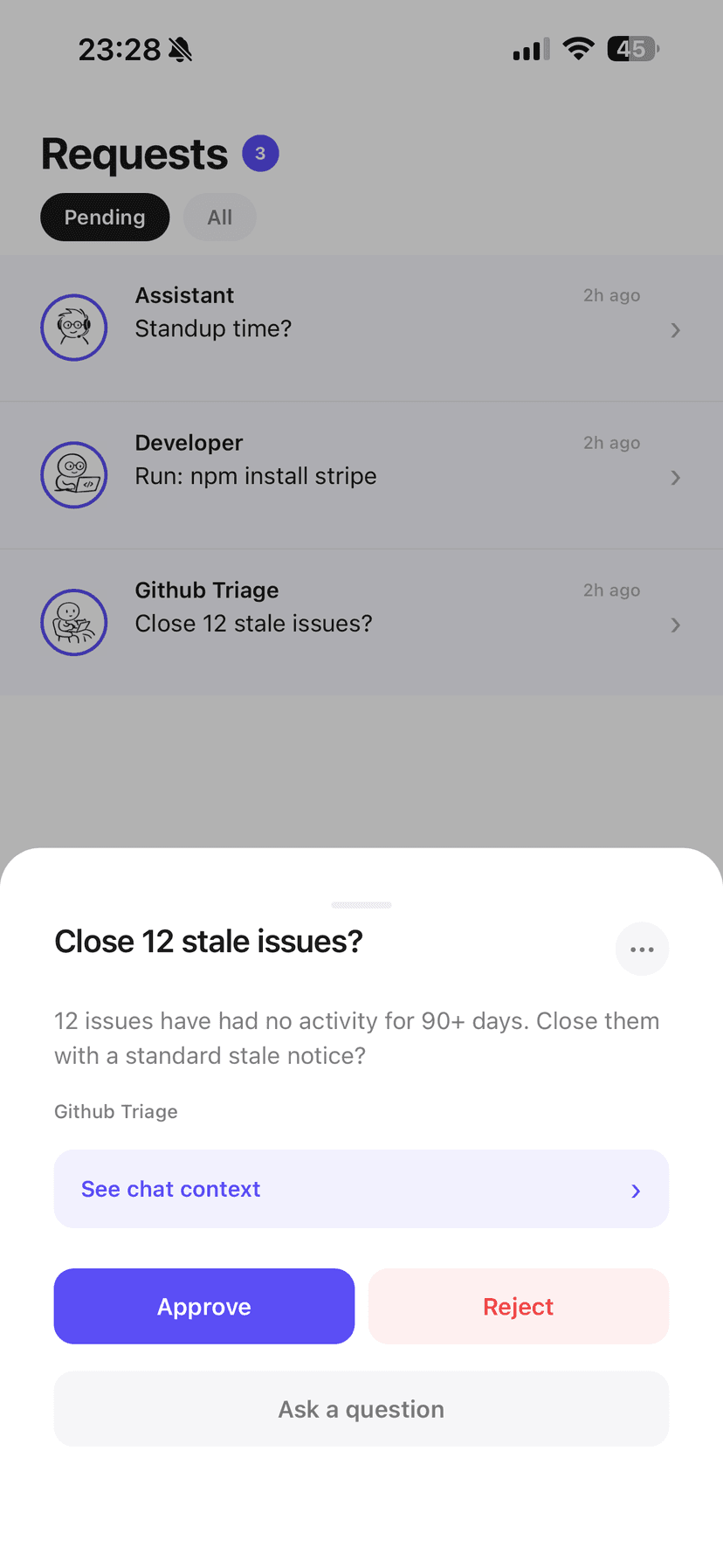Tap the bottom sheet drag handle

tap(361, 905)
